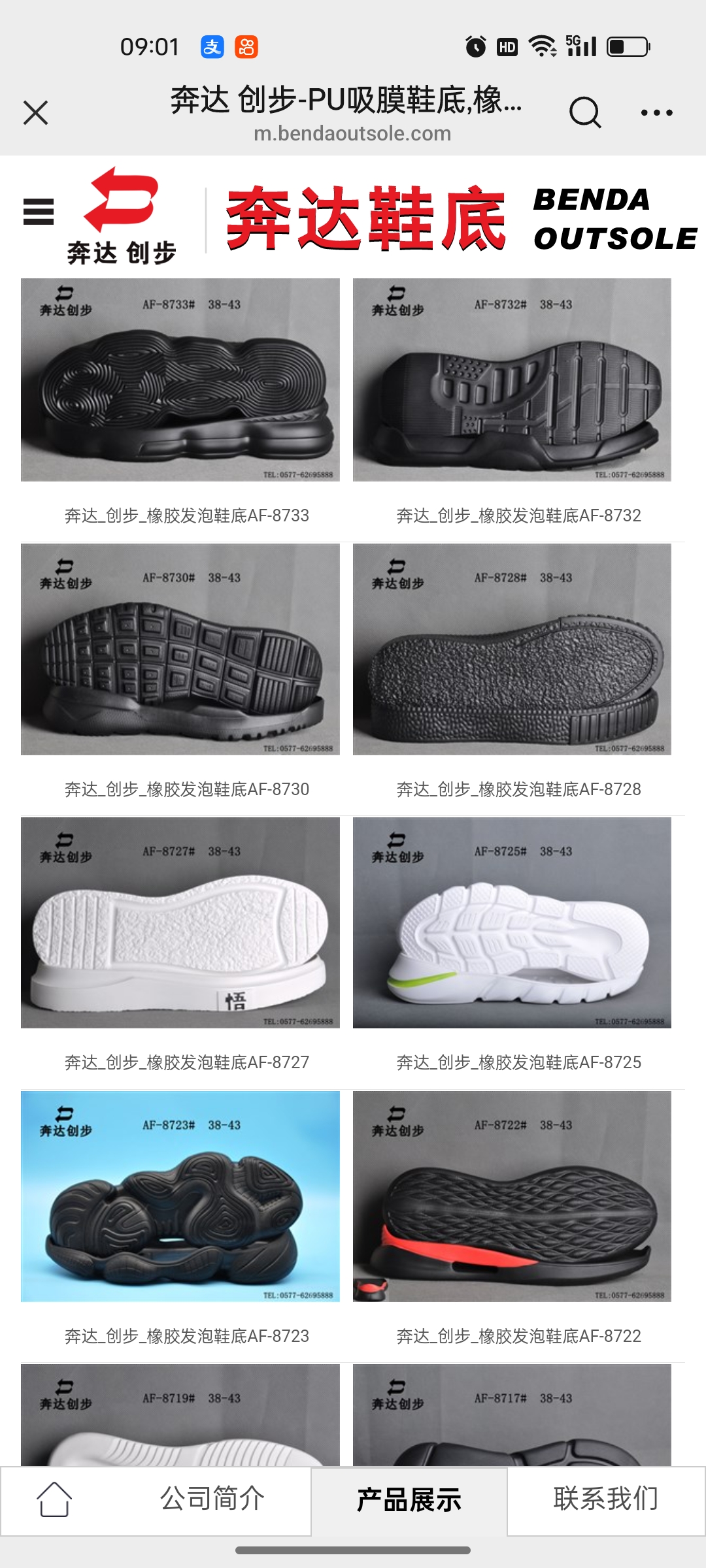This screenshot has height=1568, width=706.
Task: Select the white AF-8725 outsole
Action: (512, 923)
